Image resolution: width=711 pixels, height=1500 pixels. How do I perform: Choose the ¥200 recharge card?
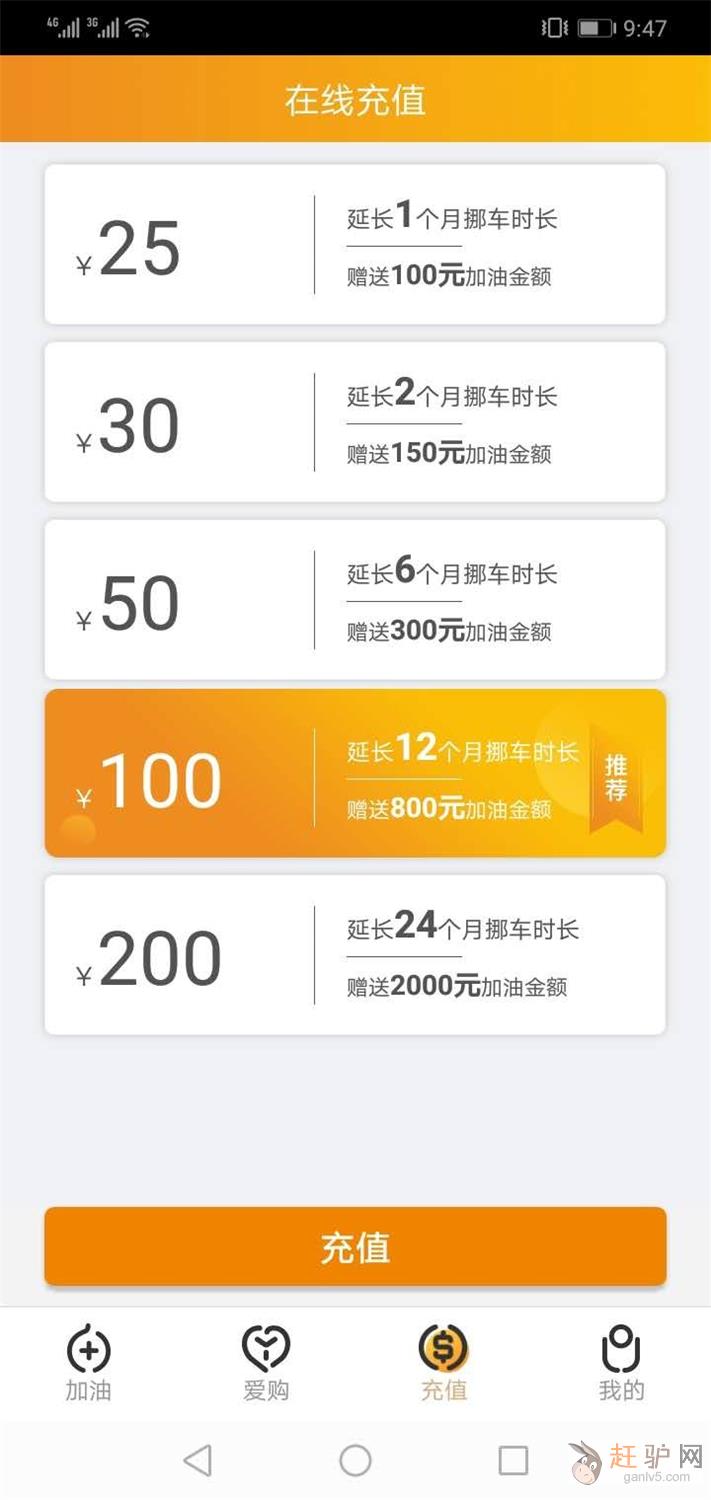[355, 955]
